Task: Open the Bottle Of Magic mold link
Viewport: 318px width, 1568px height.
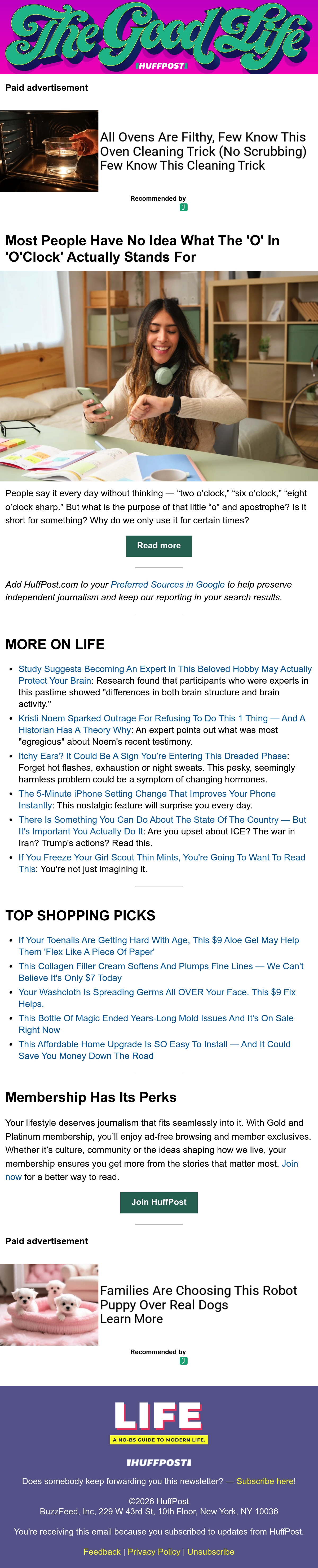Action: pyautogui.click(x=156, y=1024)
